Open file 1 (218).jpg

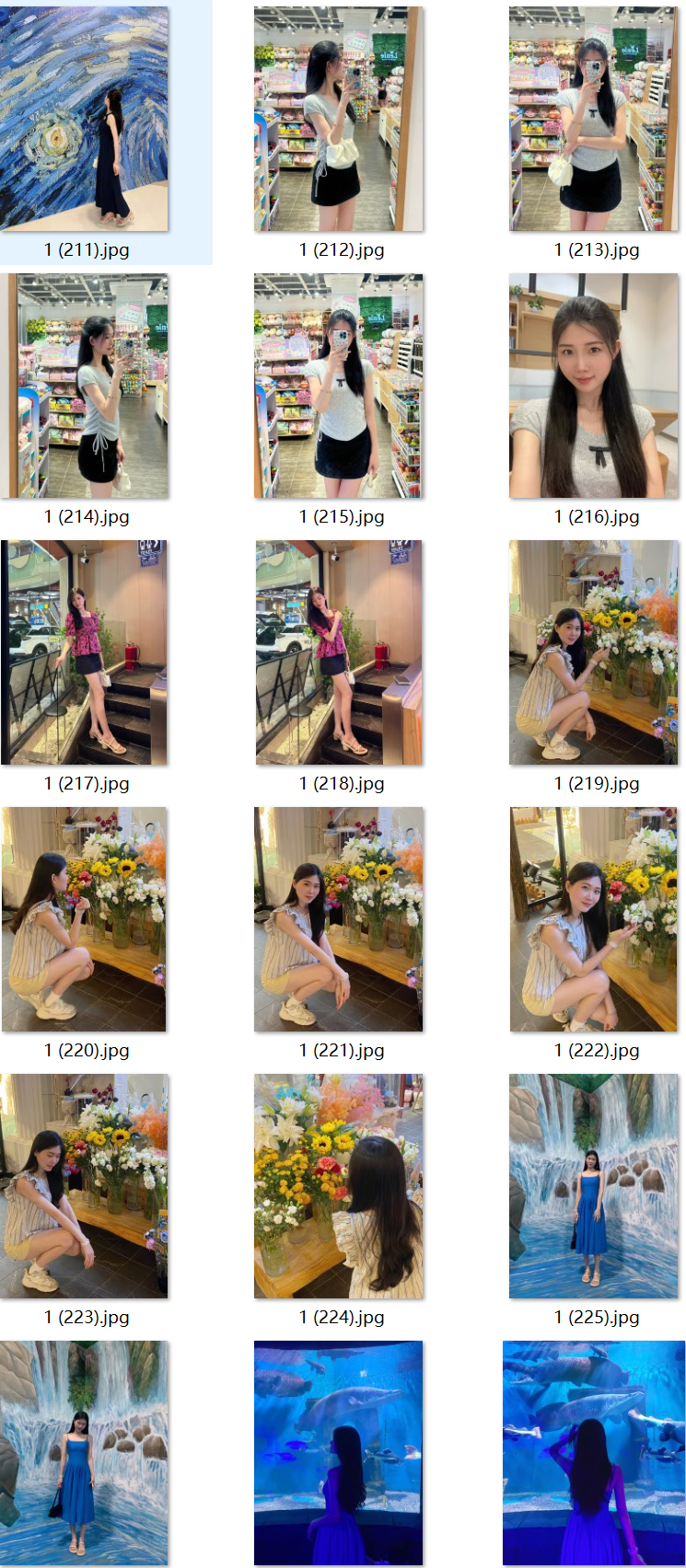click(x=339, y=653)
